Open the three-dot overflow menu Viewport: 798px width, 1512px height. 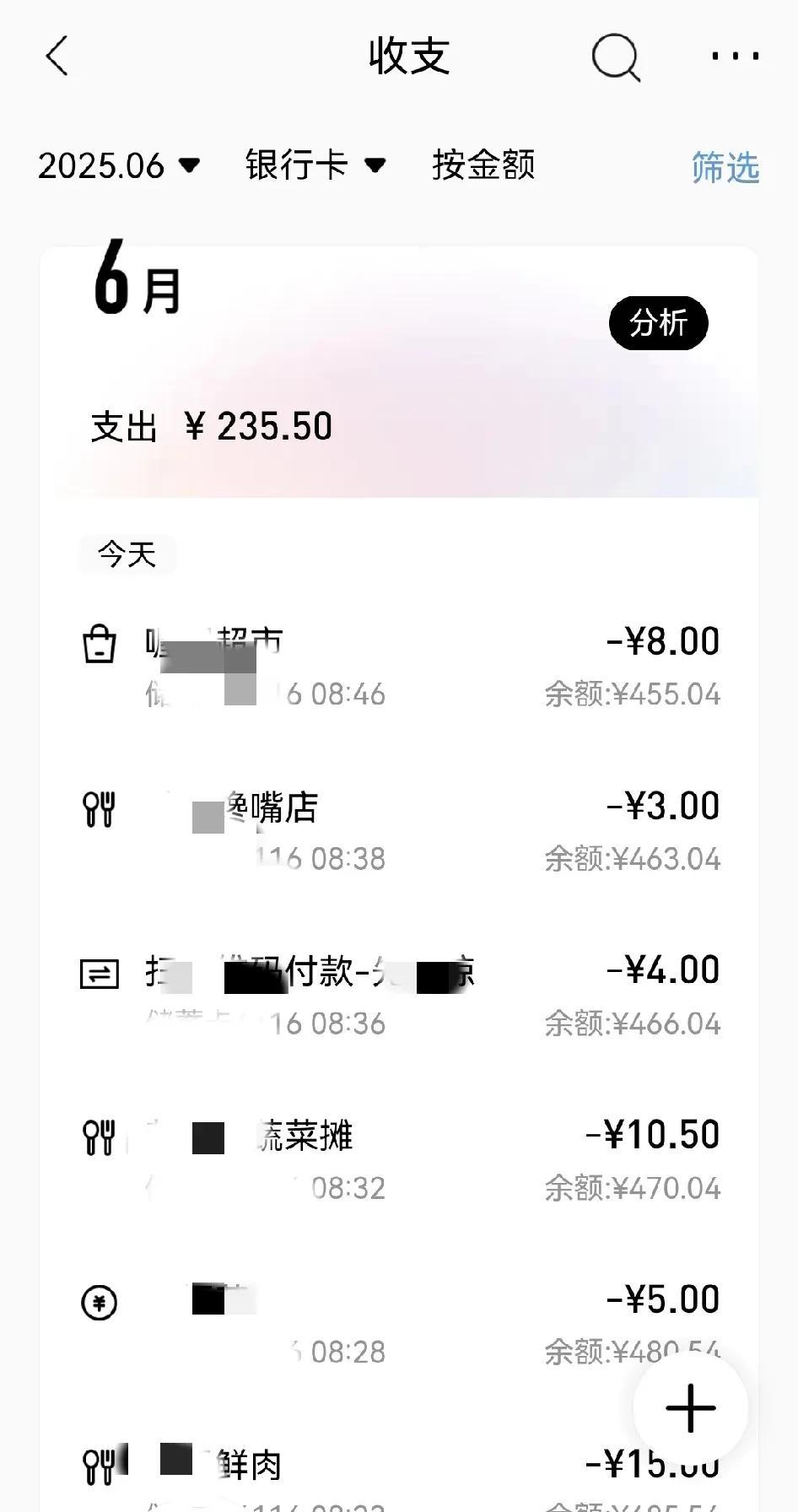coord(735,57)
